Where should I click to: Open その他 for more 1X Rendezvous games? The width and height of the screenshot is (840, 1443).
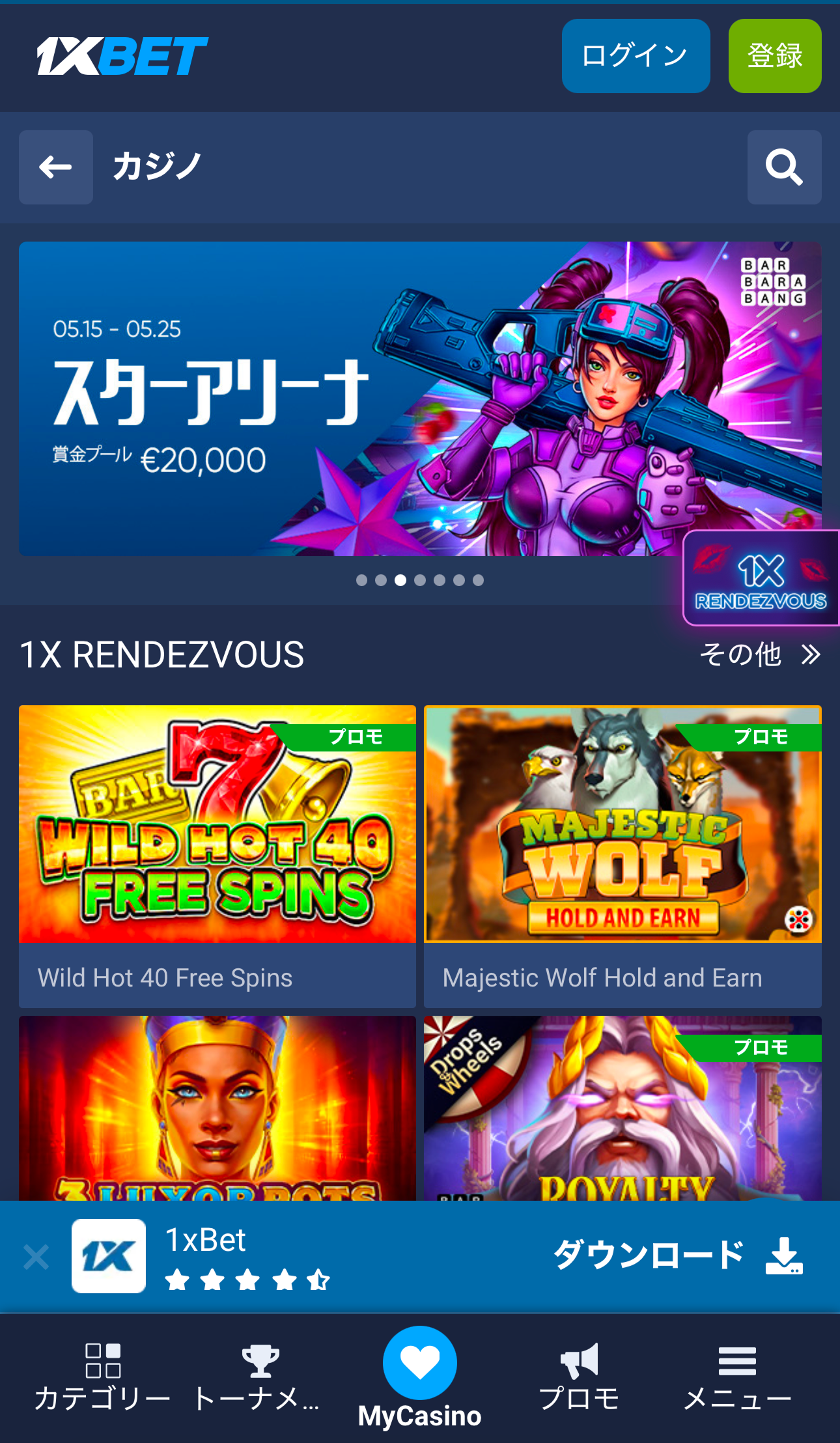[x=759, y=654]
